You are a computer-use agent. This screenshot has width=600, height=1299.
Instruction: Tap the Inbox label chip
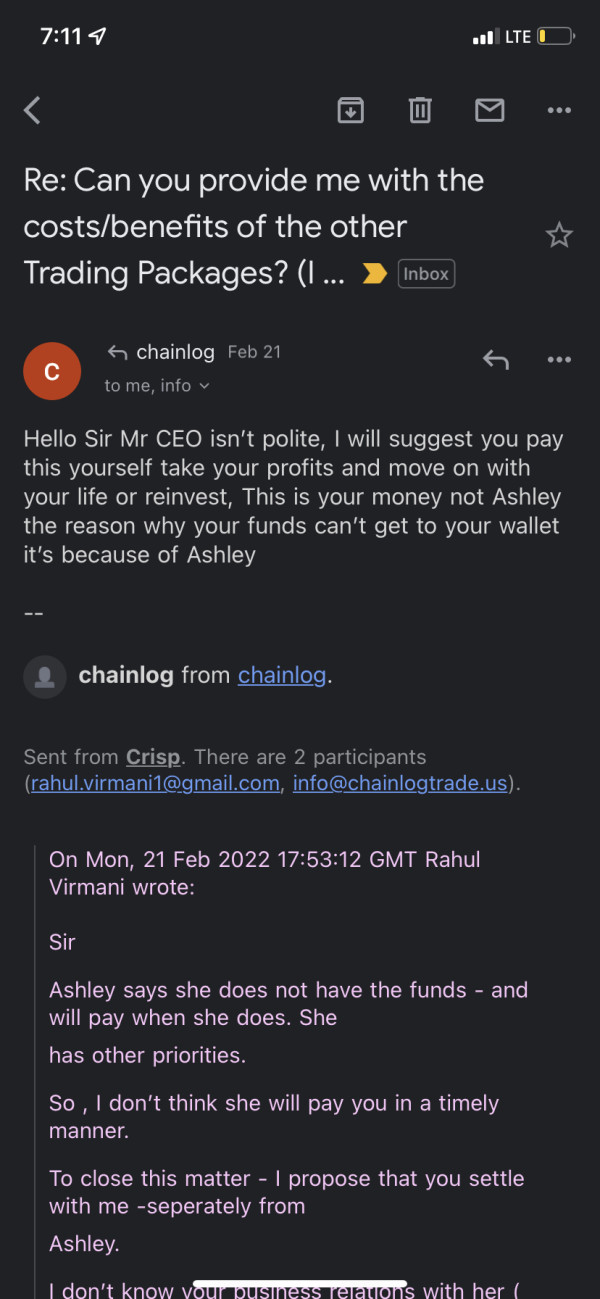[x=426, y=274]
